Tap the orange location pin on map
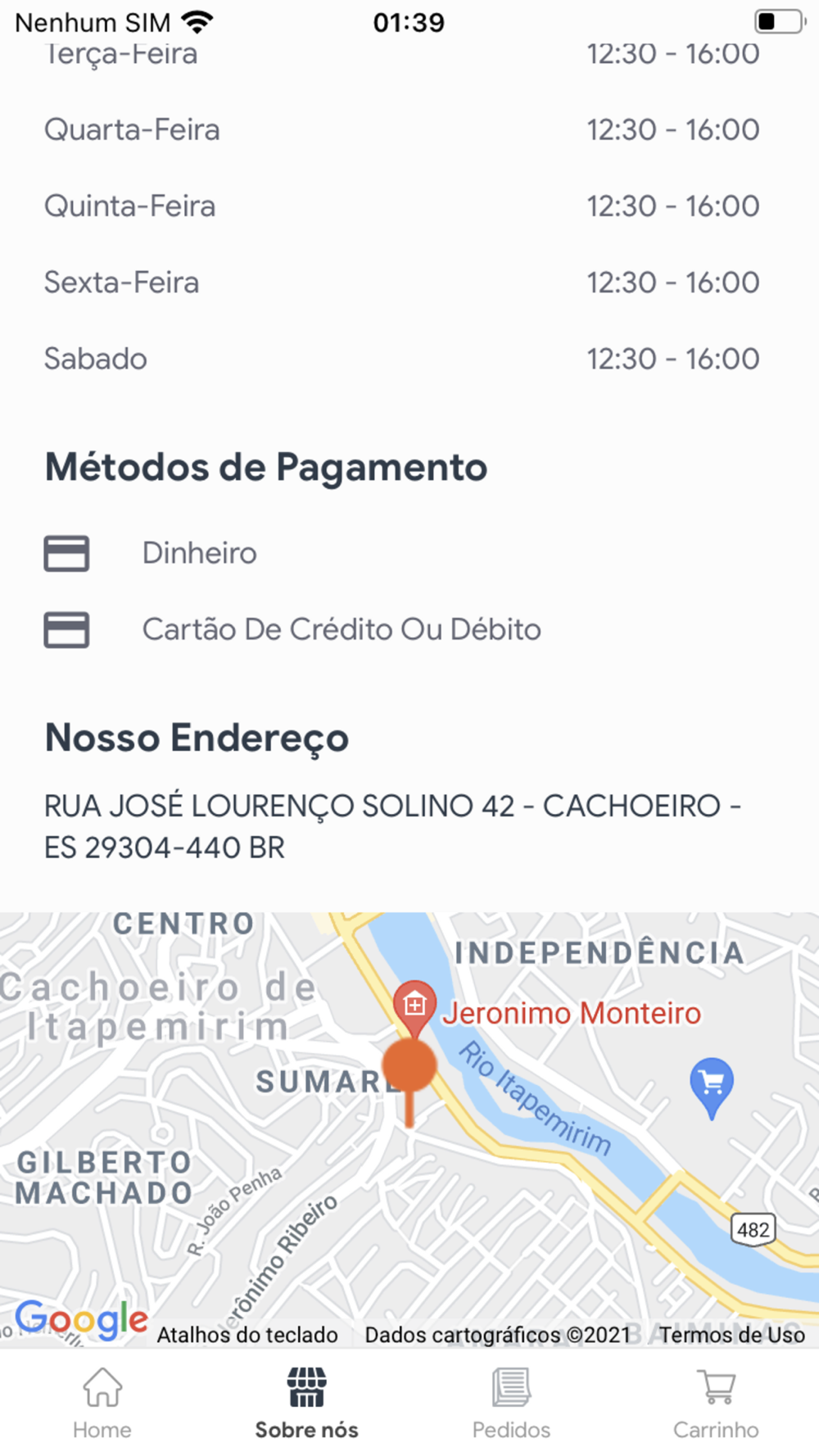 tap(409, 1078)
